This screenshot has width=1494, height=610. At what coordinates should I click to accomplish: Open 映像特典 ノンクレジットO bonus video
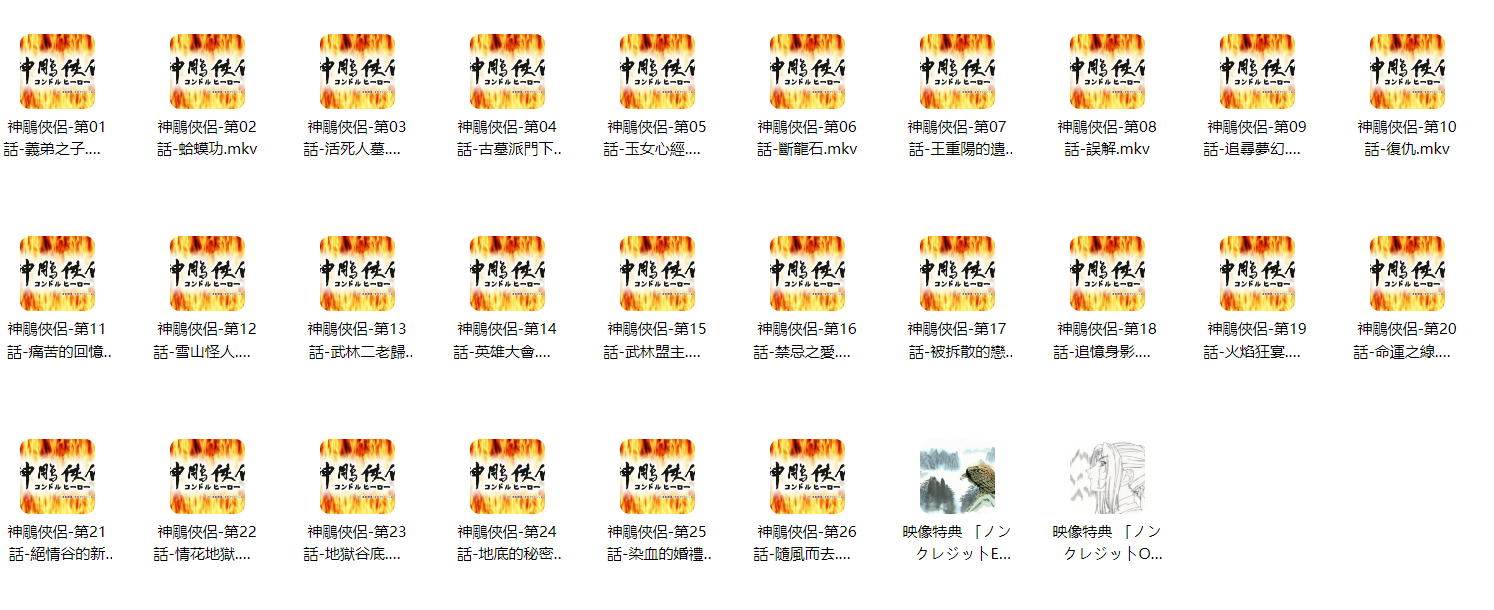(x=1107, y=477)
